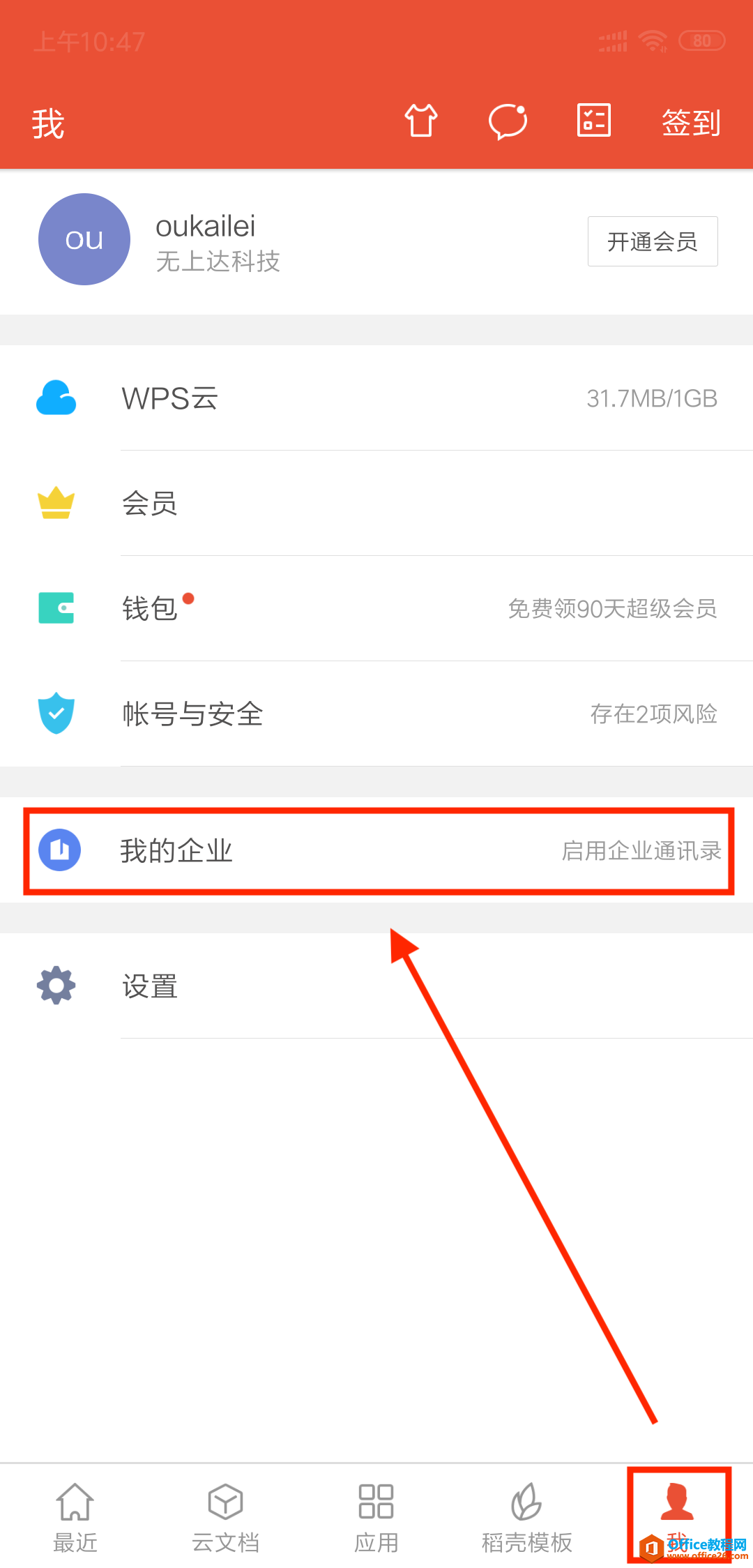Tap the 开通会员 button
Screen dimensions: 753x1568
pos(653,241)
